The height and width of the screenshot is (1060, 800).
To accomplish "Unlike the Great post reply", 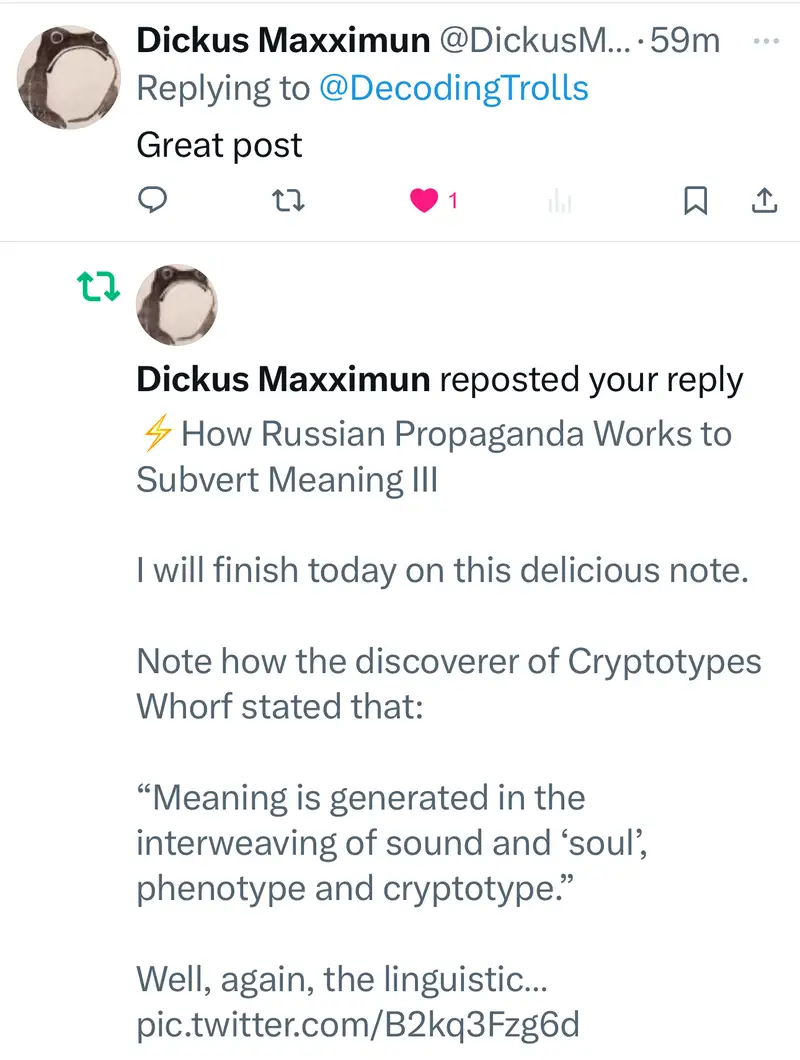I will coord(425,202).
